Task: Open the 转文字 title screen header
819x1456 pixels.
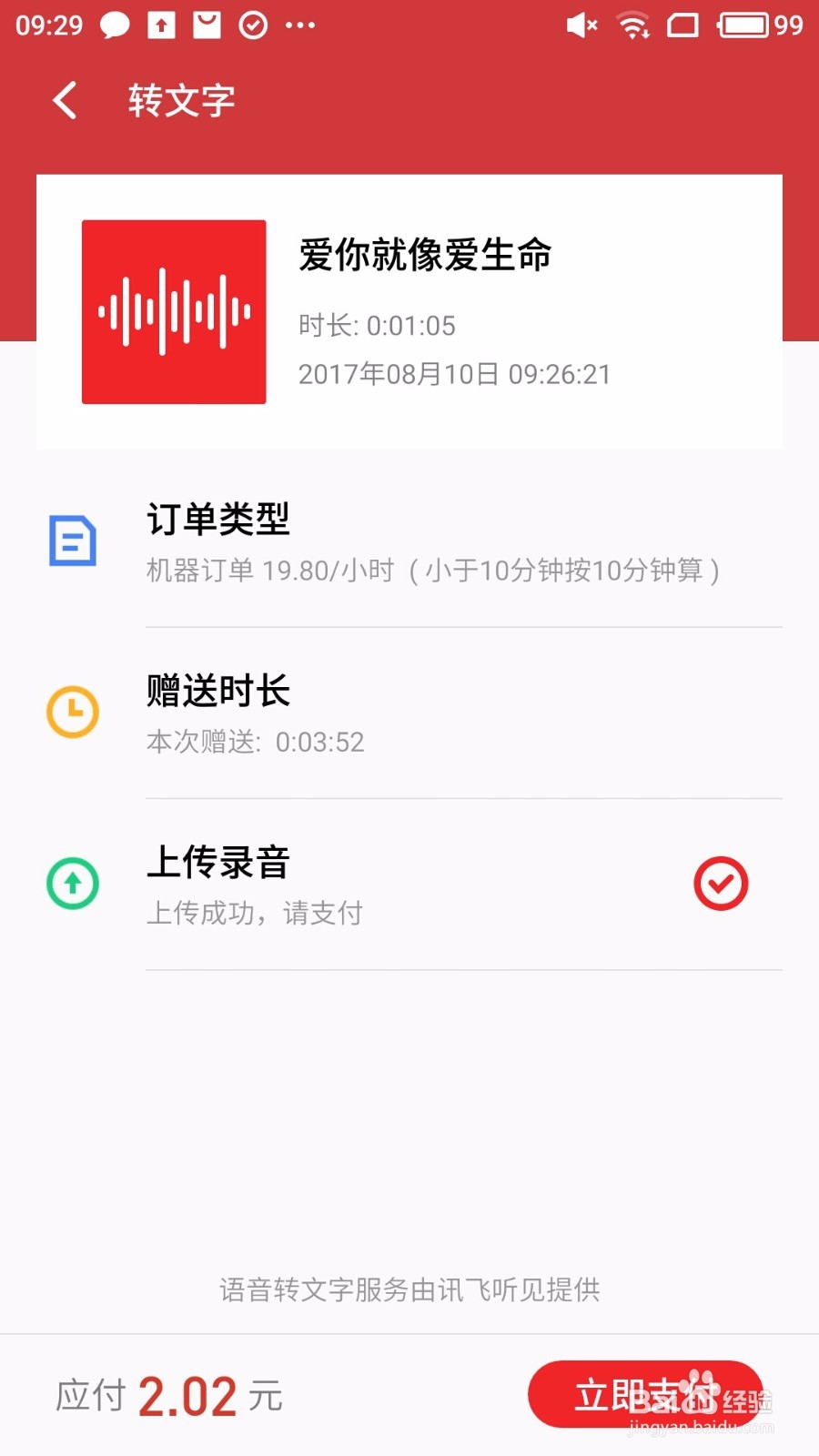Action: (x=181, y=100)
